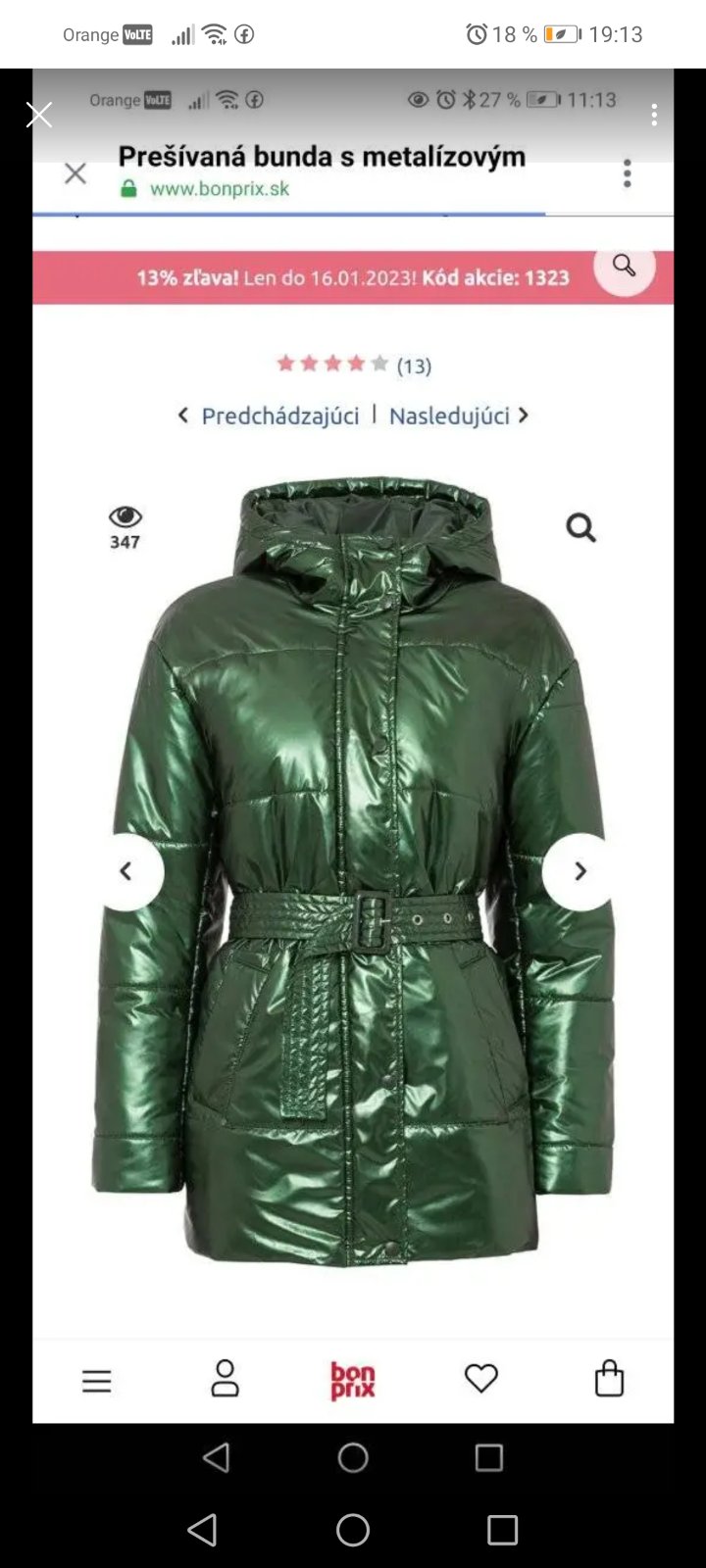Go back using the system navigation bar

(202, 1529)
